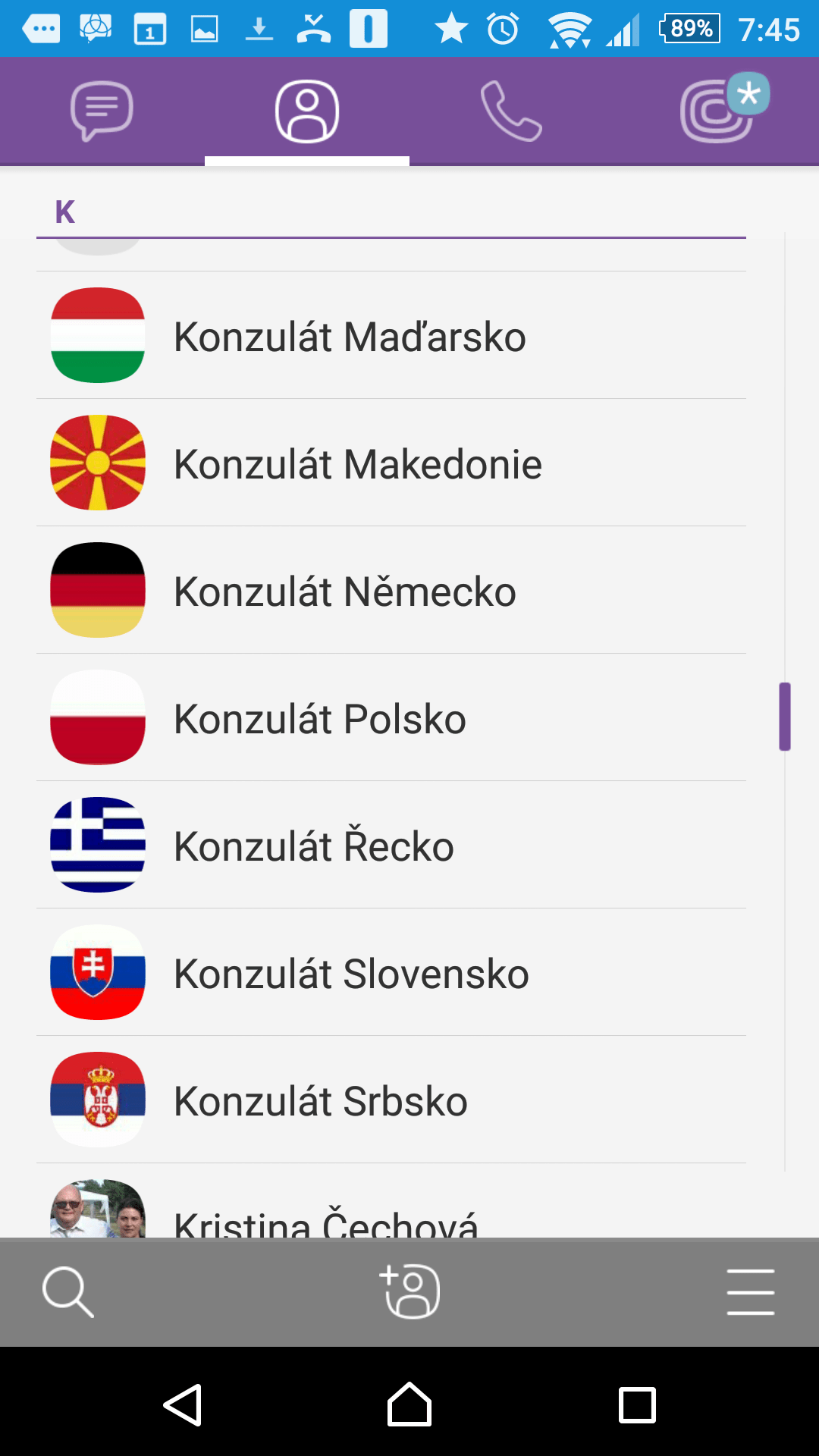Open the public chats tab
819x1456 pixels.
click(x=717, y=111)
